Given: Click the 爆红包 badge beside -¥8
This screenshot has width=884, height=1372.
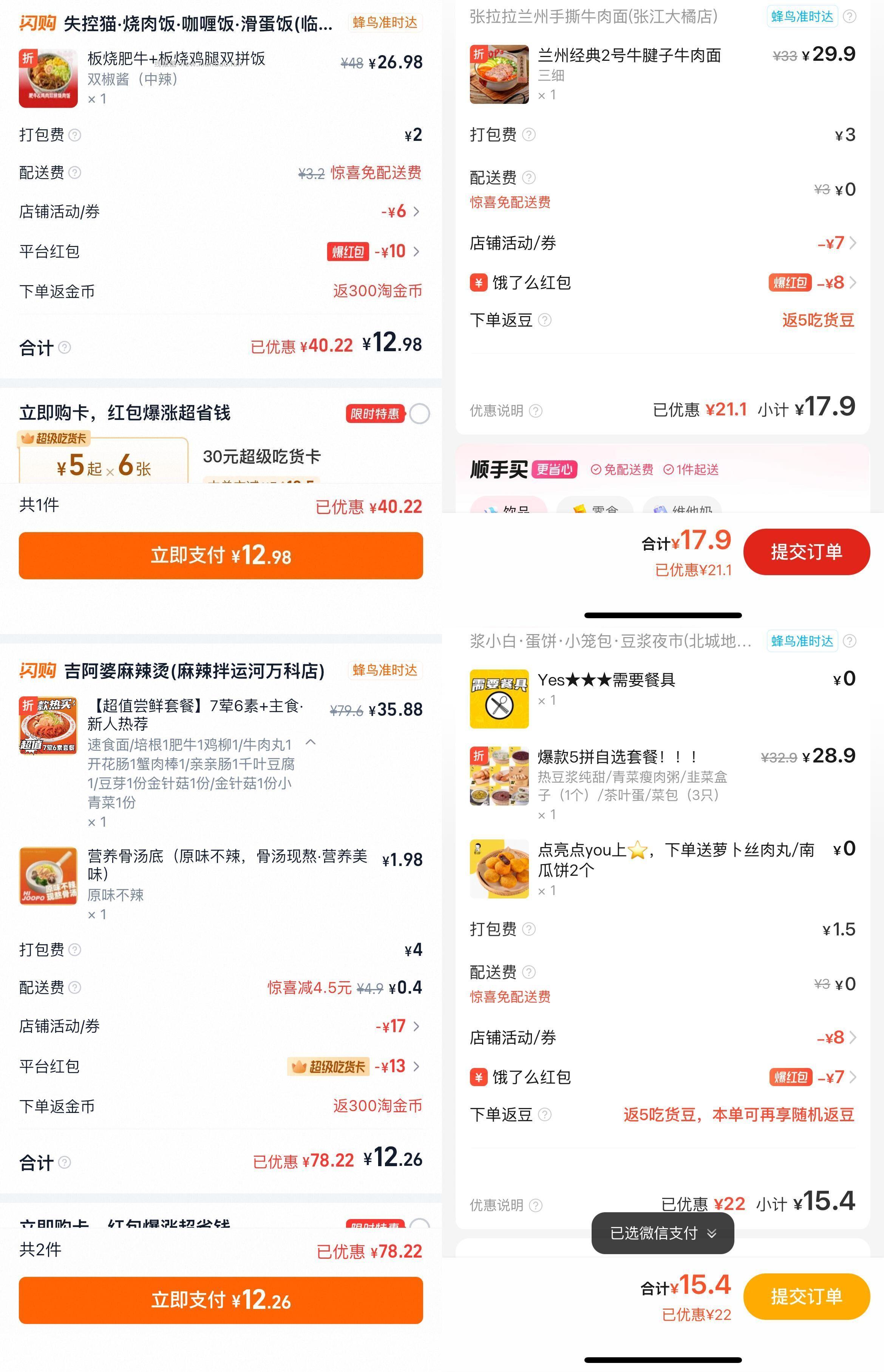Looking at the screenshot, I should 790,282.
